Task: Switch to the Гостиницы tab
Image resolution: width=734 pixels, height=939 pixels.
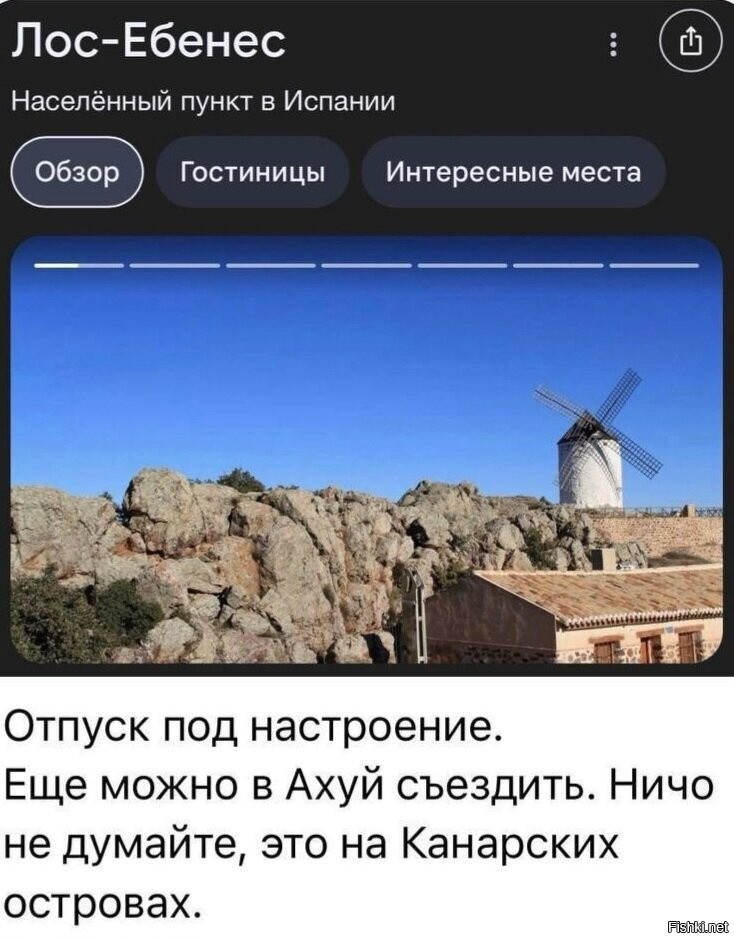Action: (x=253, y=172)
